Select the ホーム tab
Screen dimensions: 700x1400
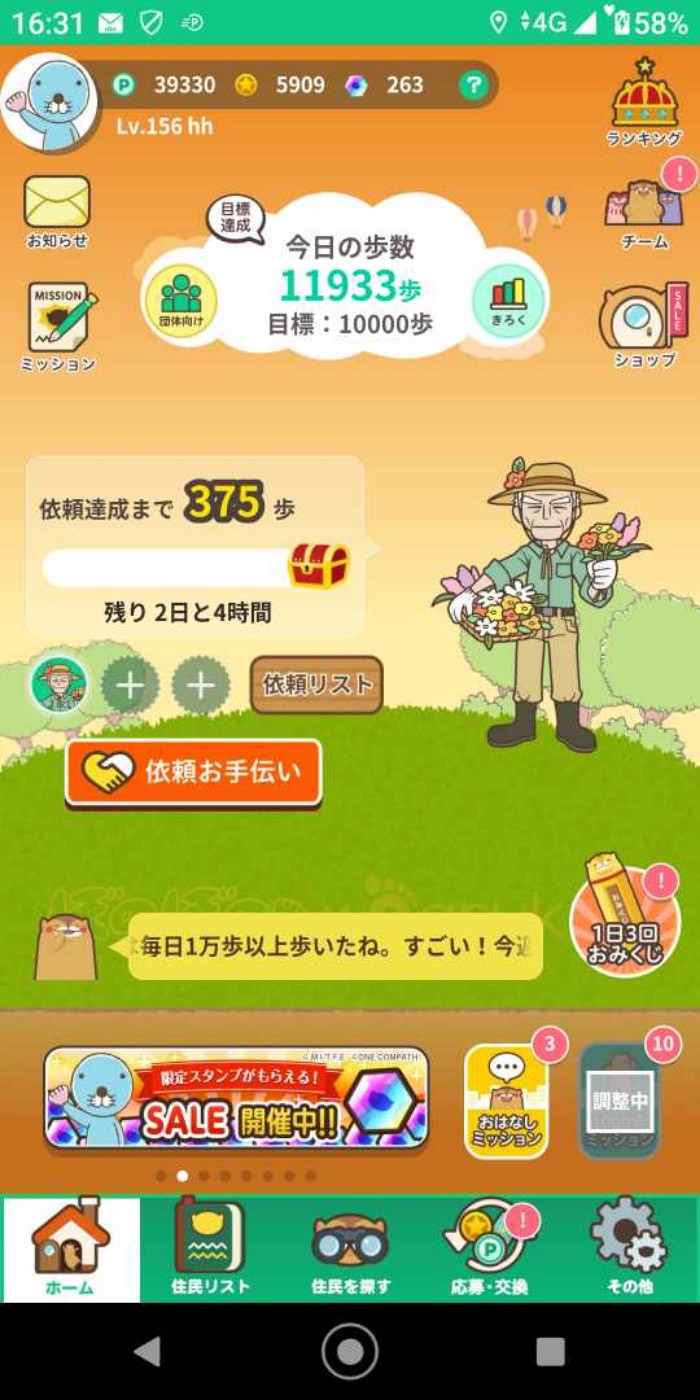click(x=70, y=1250)
